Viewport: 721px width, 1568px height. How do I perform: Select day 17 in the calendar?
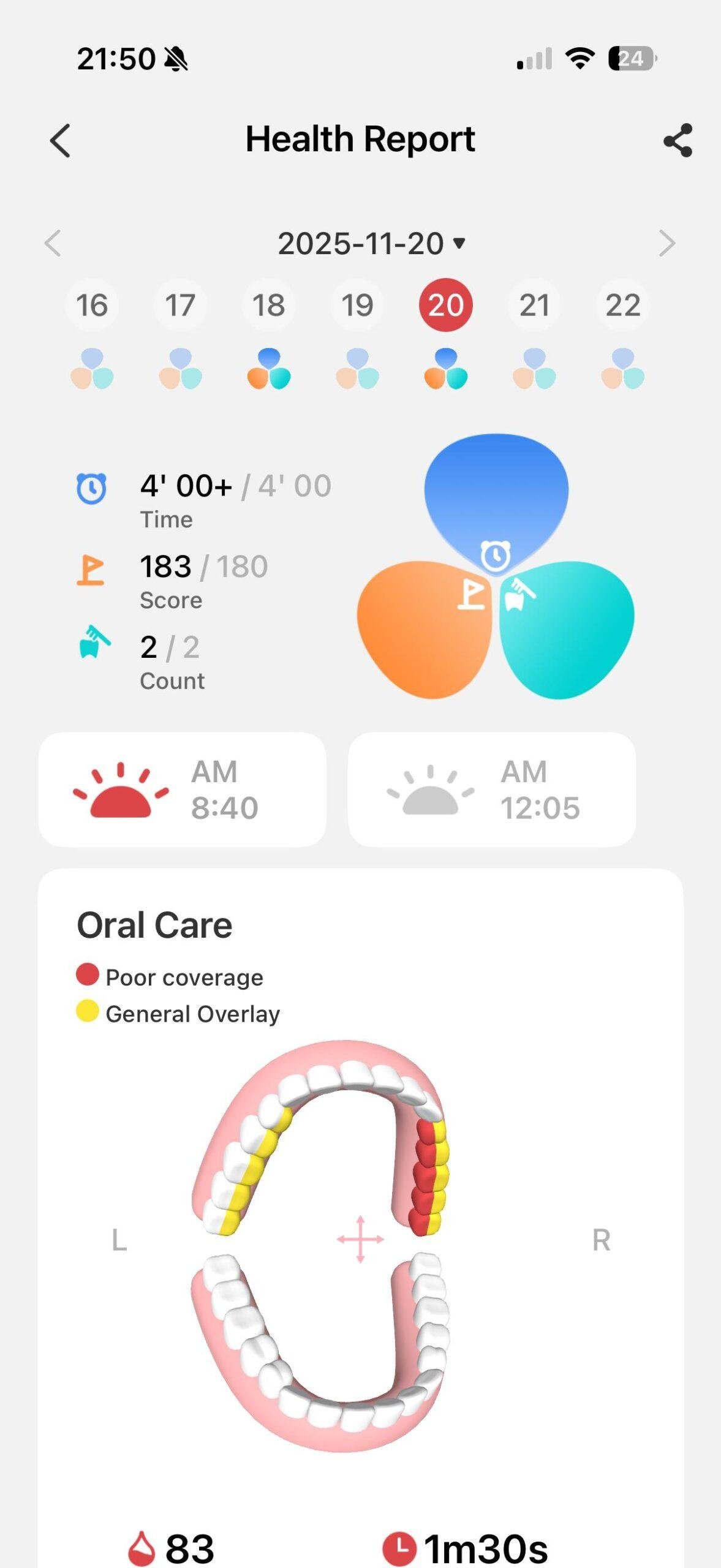coord(180,305)
